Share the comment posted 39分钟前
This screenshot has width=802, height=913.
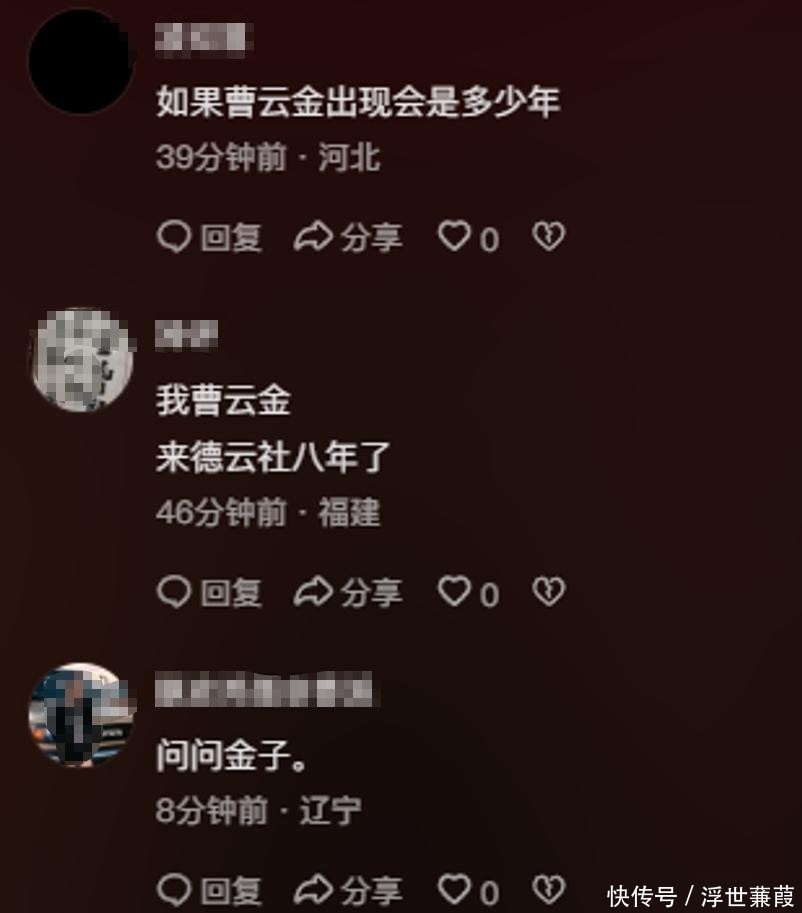click(347, 237)
